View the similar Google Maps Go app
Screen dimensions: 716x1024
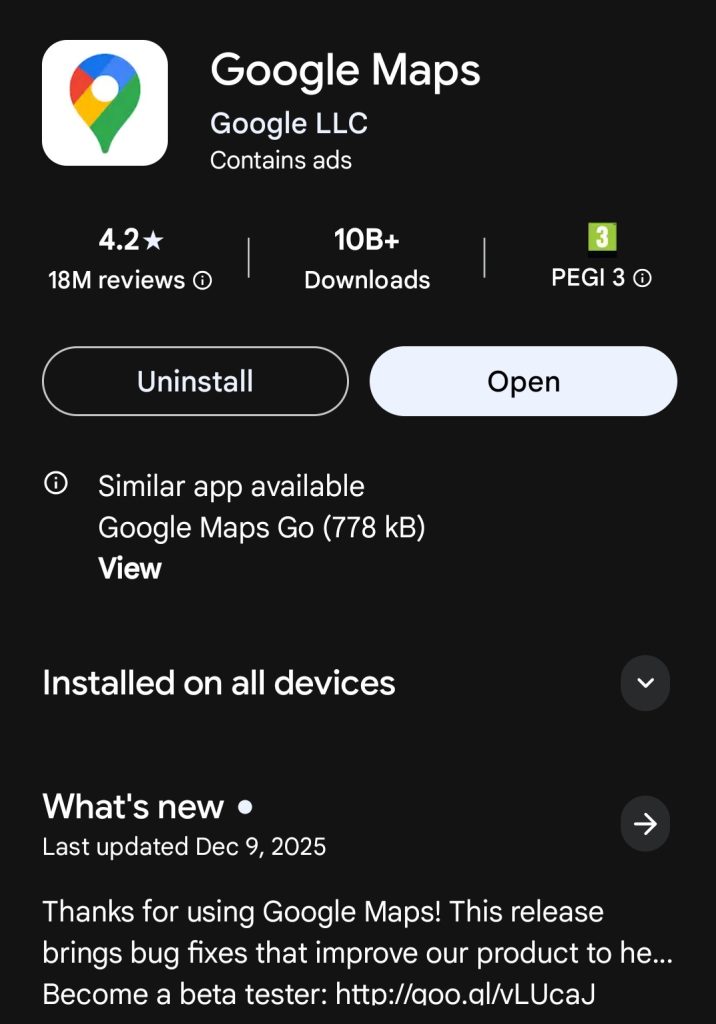tap(130, 568)
